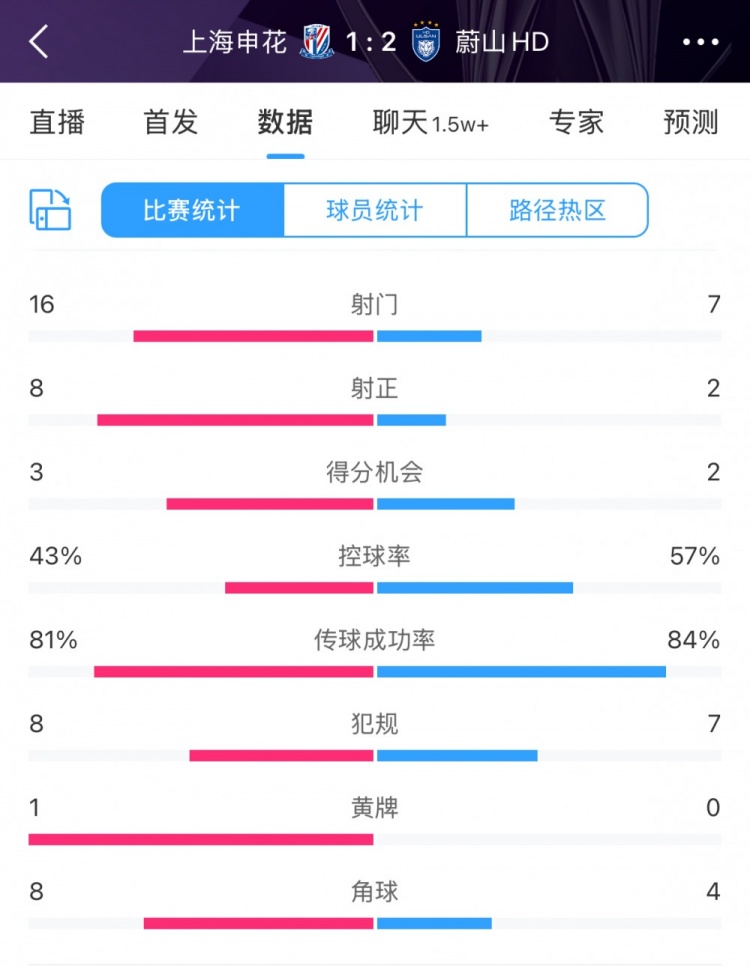
Task: Switch to the 直播 tab
Action: point(58,123)
